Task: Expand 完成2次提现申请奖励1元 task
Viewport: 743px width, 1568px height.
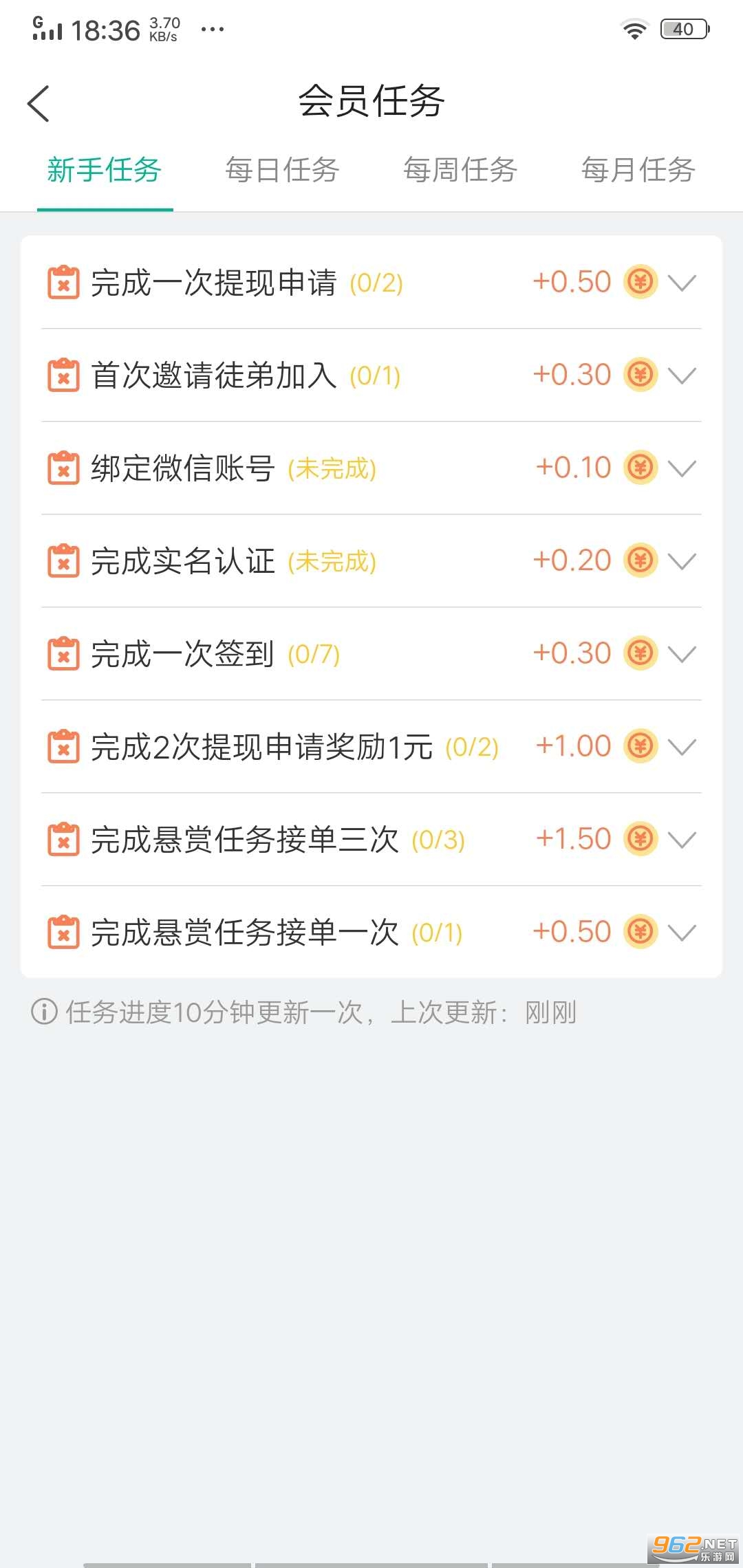Action: click(682, 747)
